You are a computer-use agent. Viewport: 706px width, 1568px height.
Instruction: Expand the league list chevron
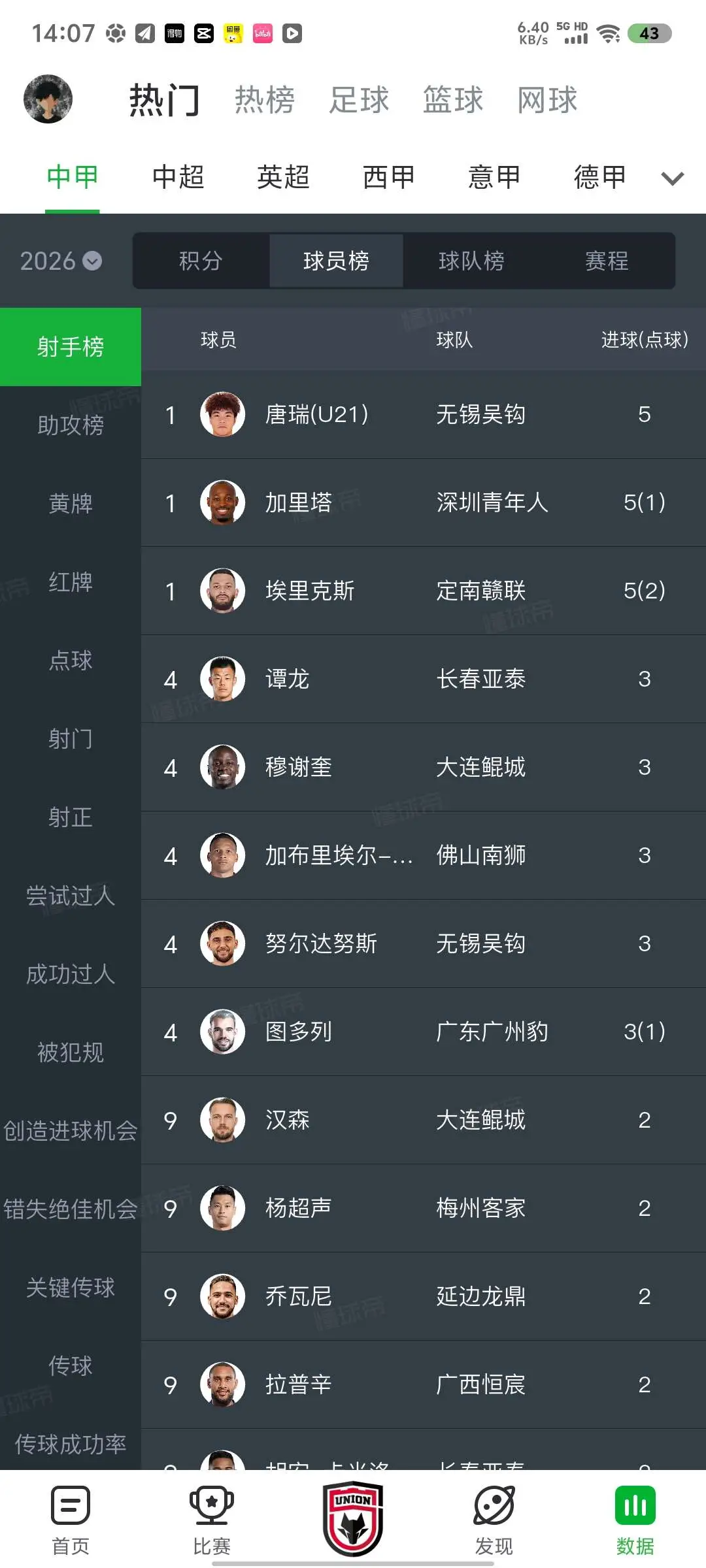[672, 178]
